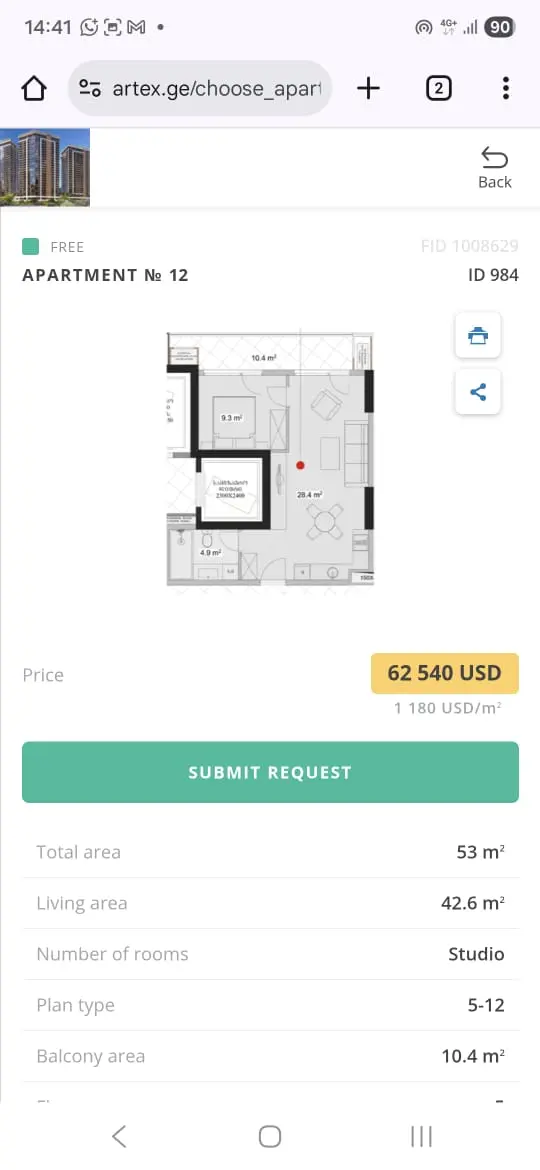Image resolution: width=540 pixels, height=1170 pixels.
Task: Tap the system back button
Action: tap(119, 1136)
